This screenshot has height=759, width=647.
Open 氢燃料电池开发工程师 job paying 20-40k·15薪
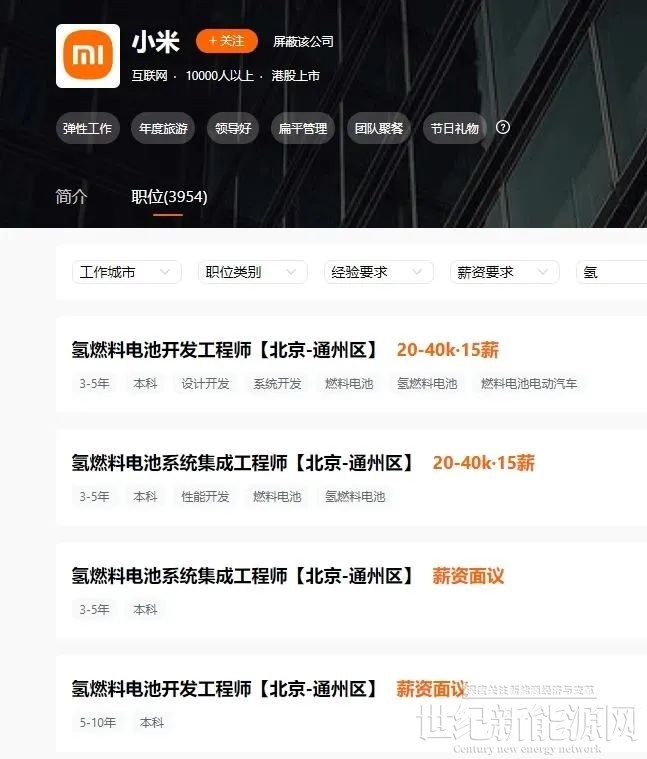click(x=225, y=350)
